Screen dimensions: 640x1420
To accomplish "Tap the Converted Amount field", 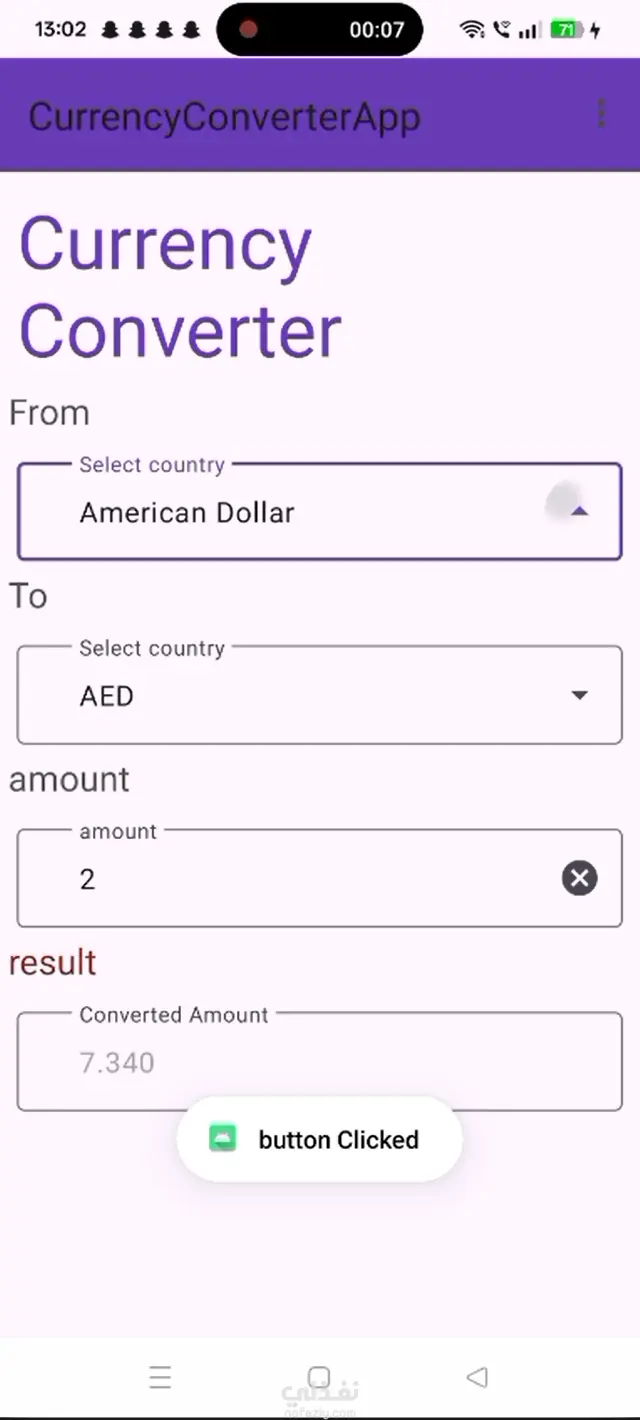I will (320, 1062).
